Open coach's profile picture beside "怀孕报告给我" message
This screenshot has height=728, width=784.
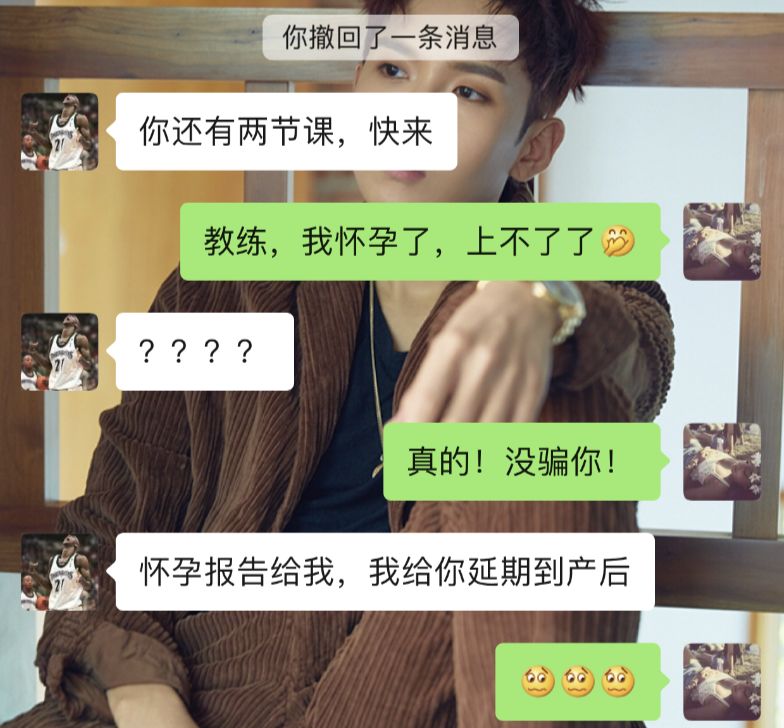click(x=60, y=572)
